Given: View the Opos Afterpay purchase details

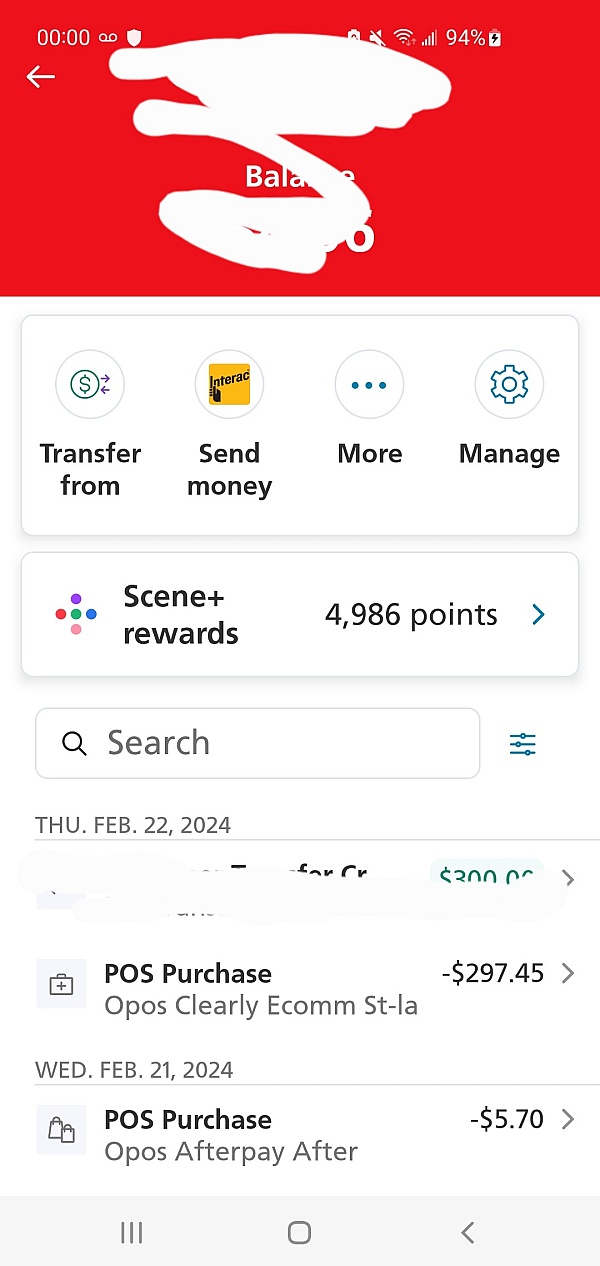Looking at the screenshot, I should coord(300,1134).
